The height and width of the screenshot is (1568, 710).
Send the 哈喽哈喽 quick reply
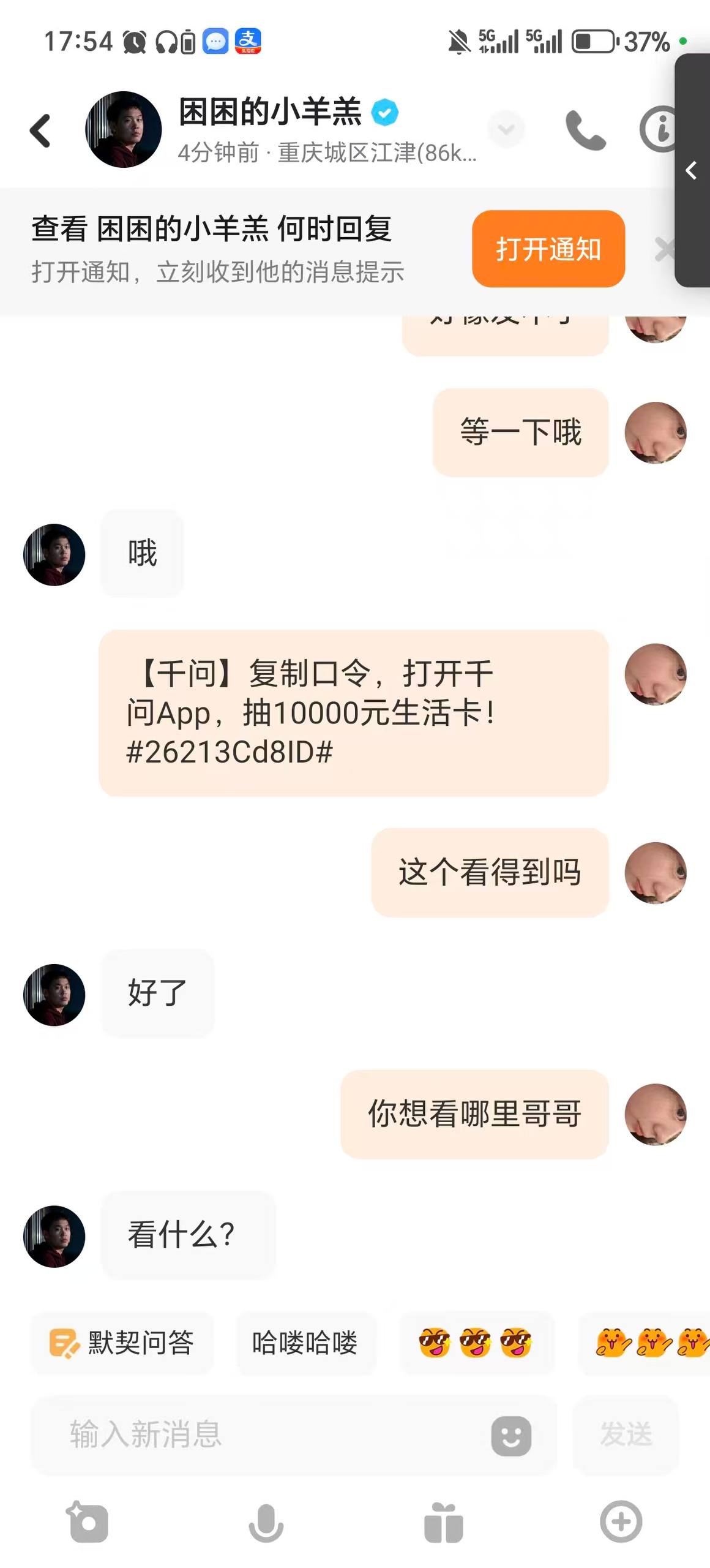[305, 1343]
